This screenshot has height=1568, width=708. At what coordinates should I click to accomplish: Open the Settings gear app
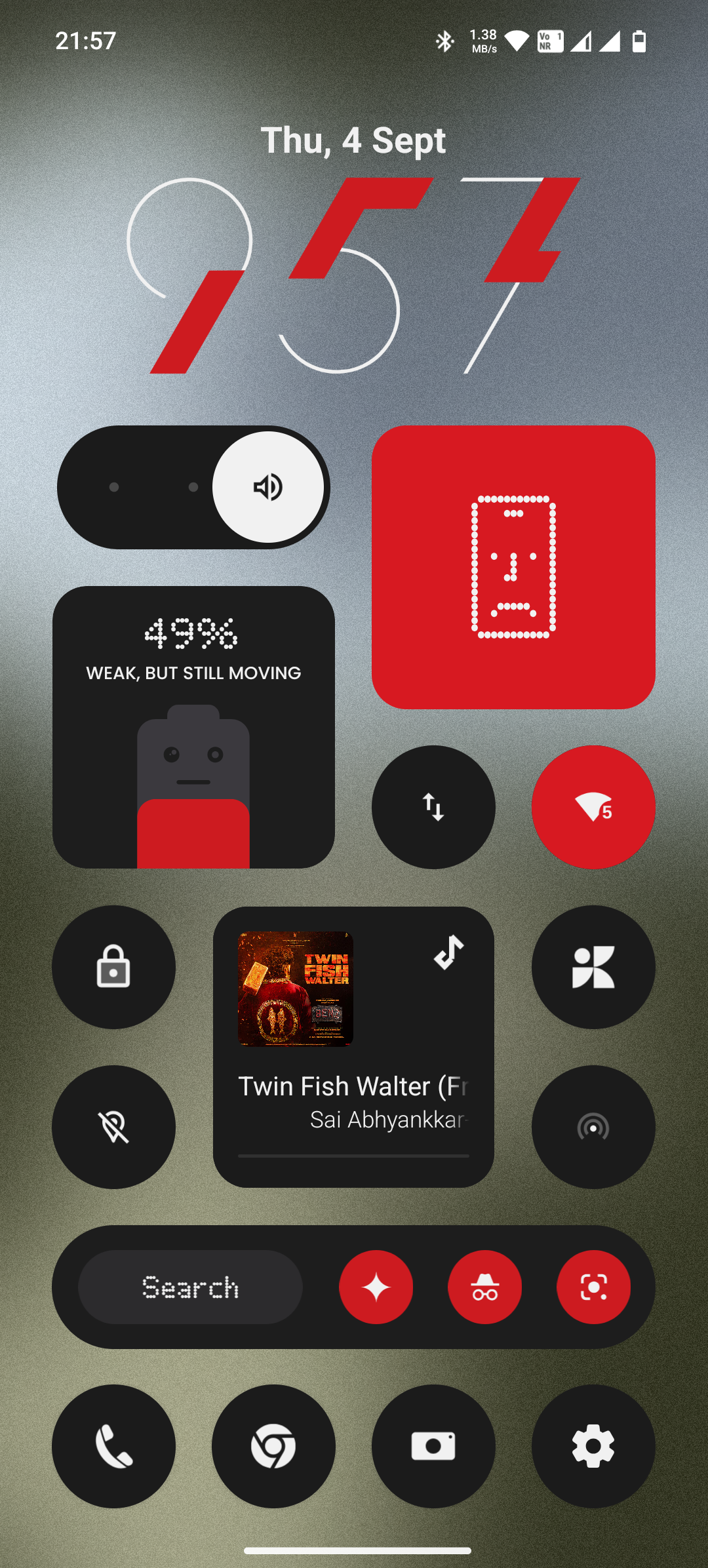(x=593, y=1446)
